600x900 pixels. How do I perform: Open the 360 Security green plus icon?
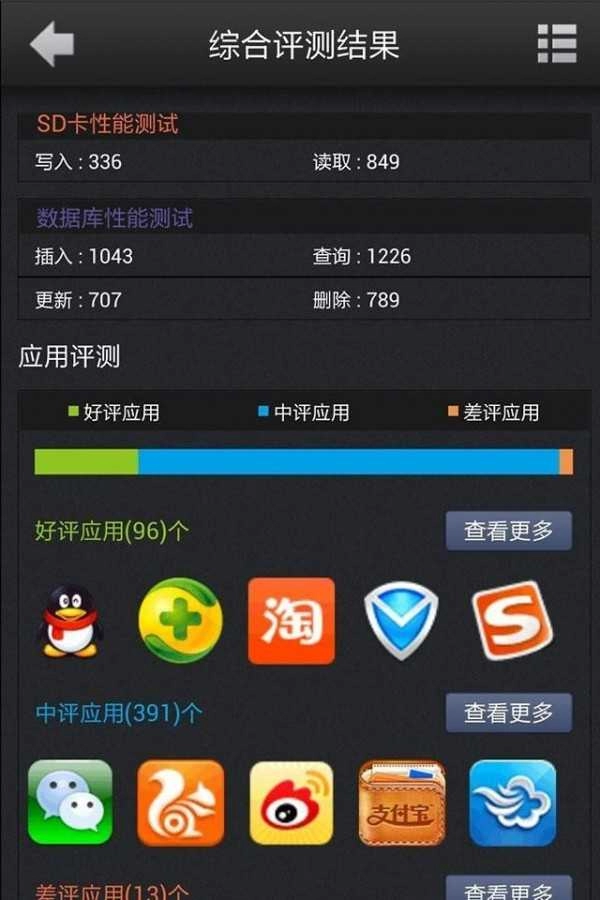(180, 621)
